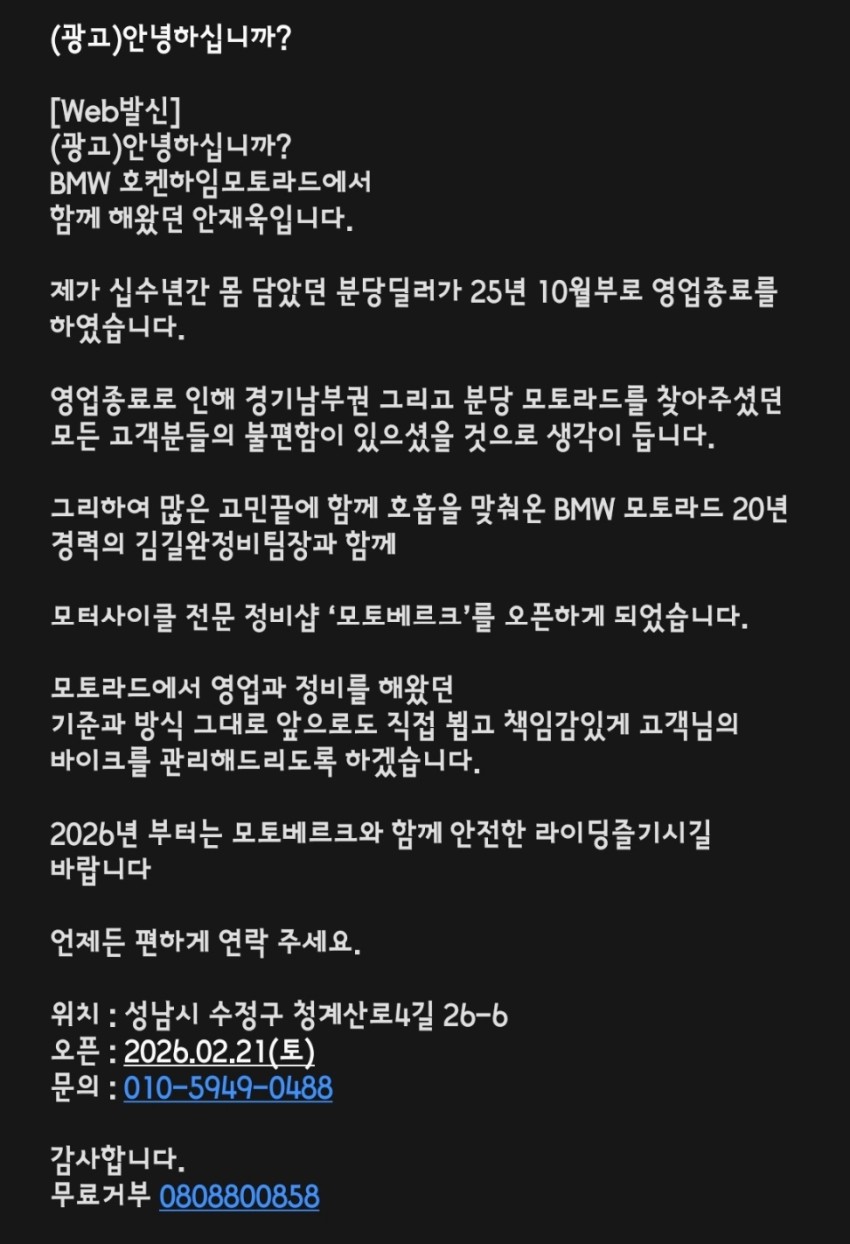
Task: Open the 0808800858 opt-out number link
Action: [239, 1196]
